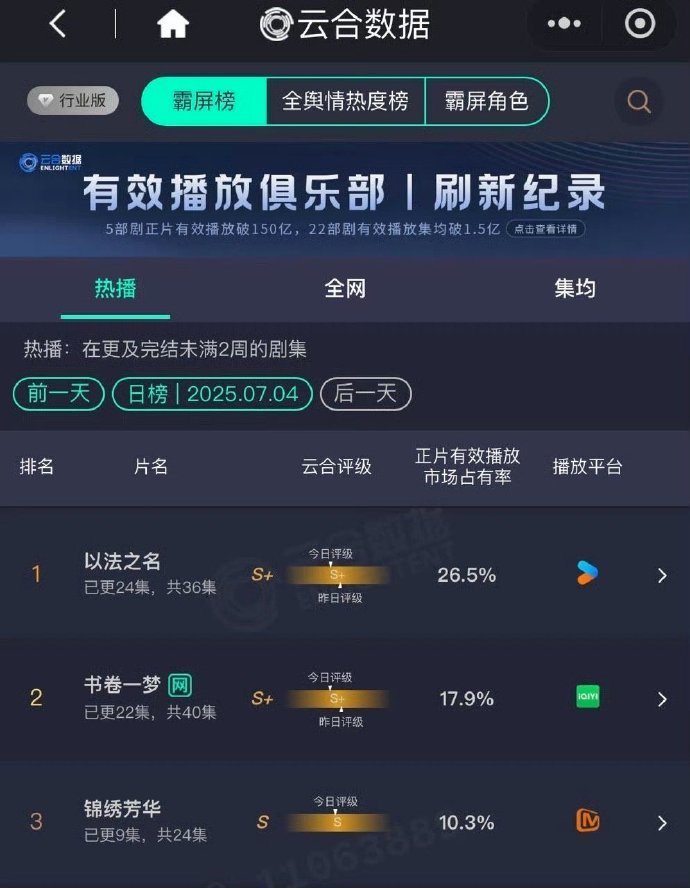The image size is (690, 888).
Task: Go to the previous day 前一天
Action: point(58,394)
